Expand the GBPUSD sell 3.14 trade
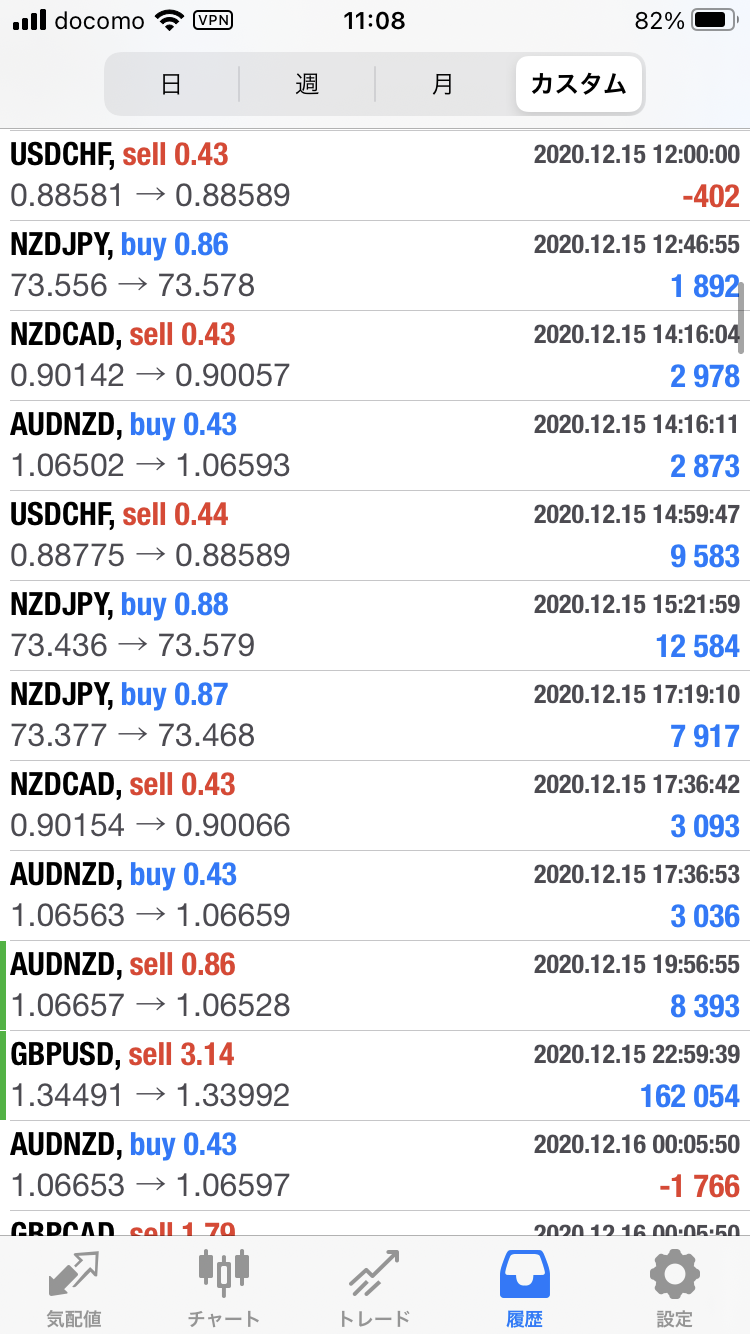The width and height of the screenshot is (750, 1334). [x=375, y=1076]
